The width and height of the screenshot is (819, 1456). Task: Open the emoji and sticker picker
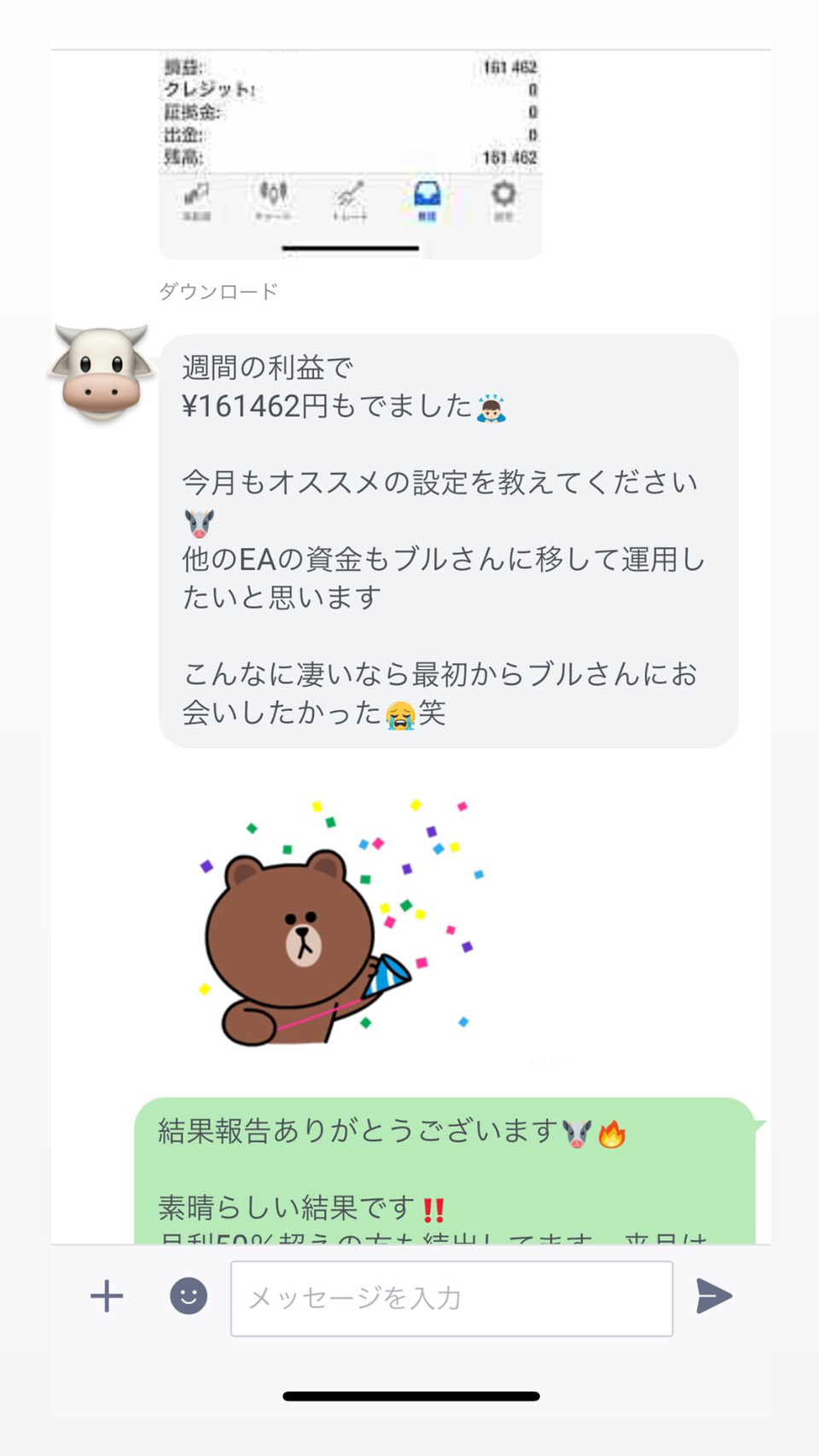point(189,1296)
